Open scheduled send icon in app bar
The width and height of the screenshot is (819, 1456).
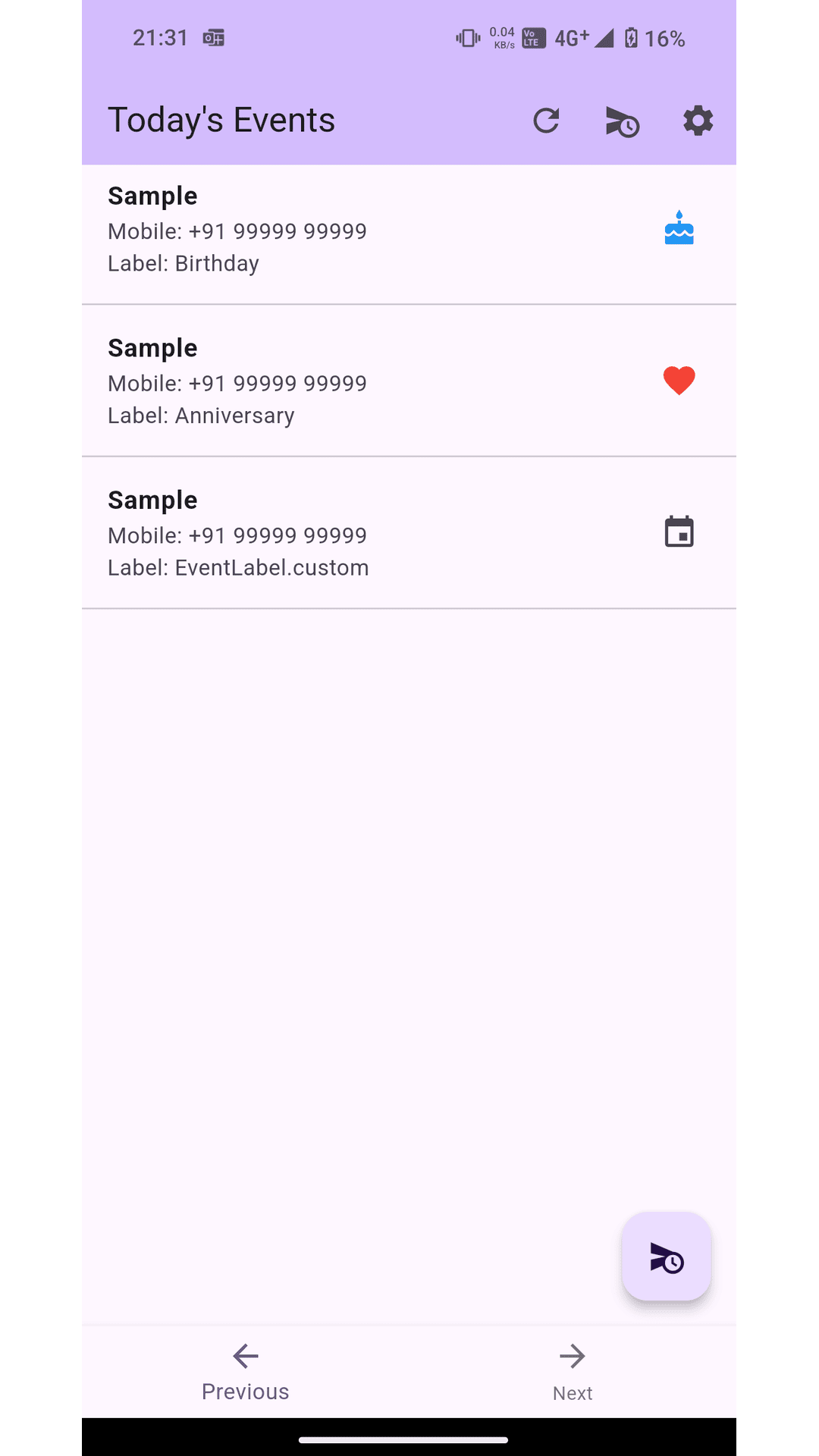pyautogui.click(x=623, y=121)
